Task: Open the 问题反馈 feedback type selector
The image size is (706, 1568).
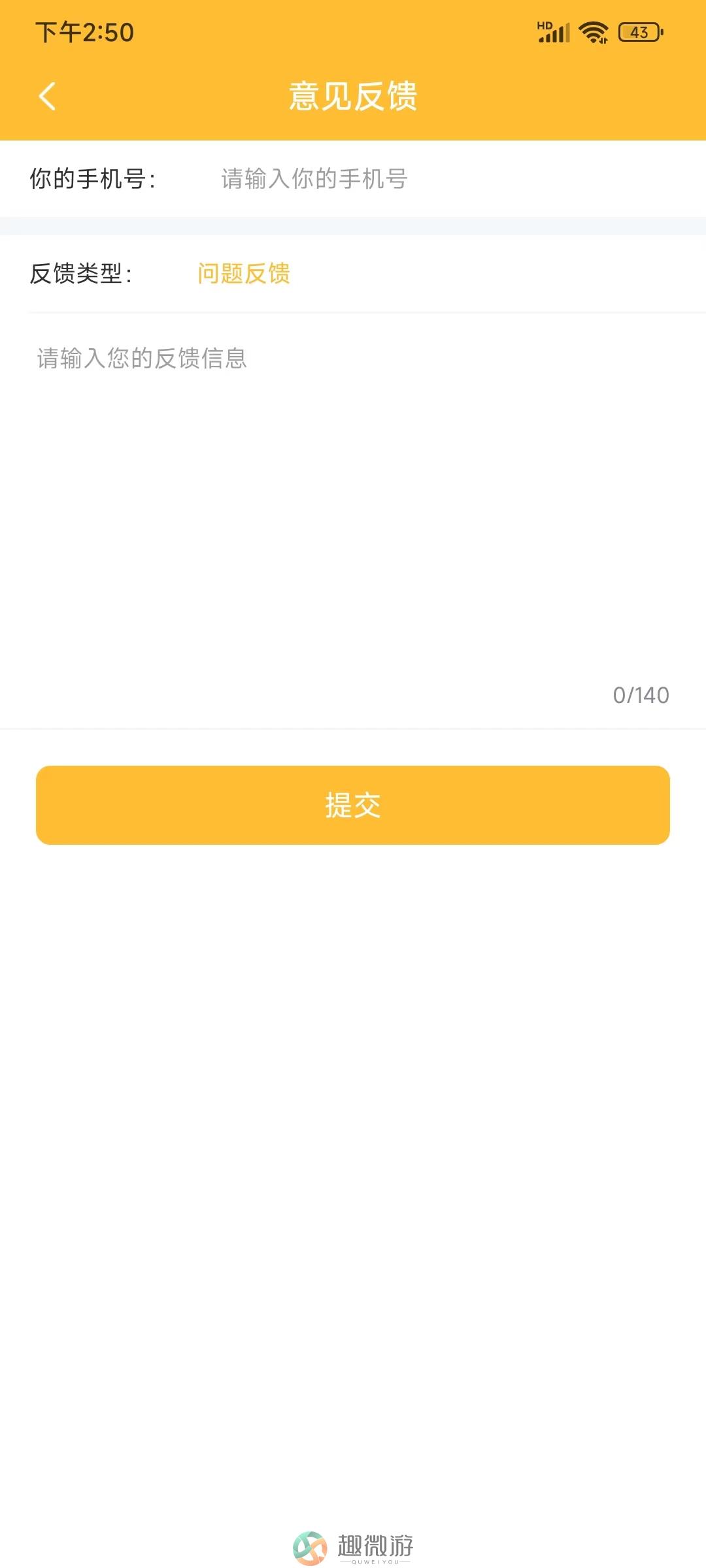Action: [x=244, y=273]
